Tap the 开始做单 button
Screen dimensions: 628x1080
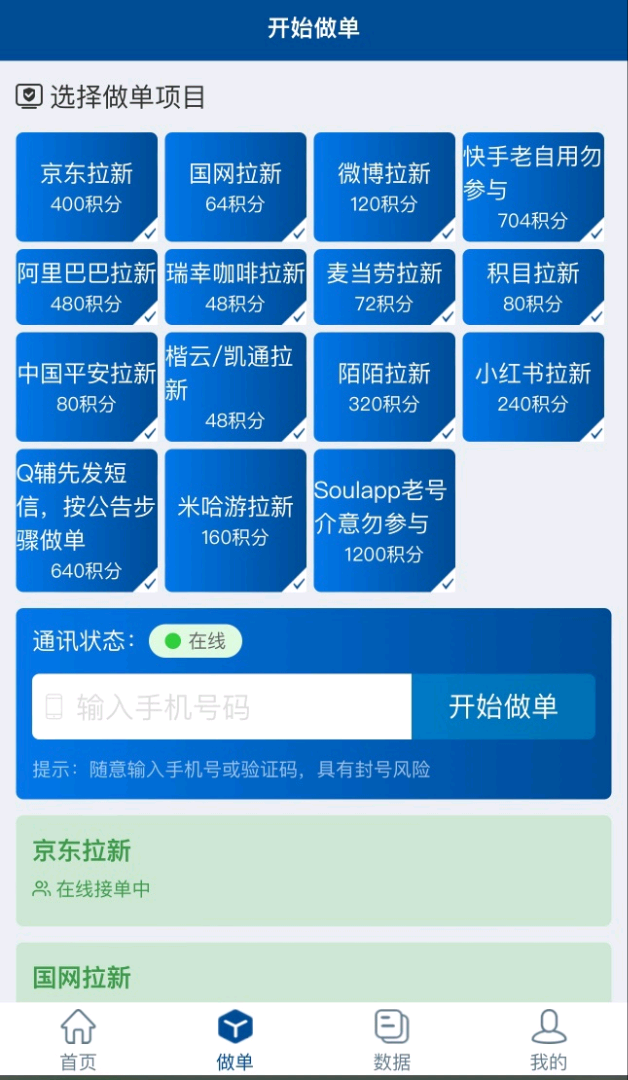(503, 707)
